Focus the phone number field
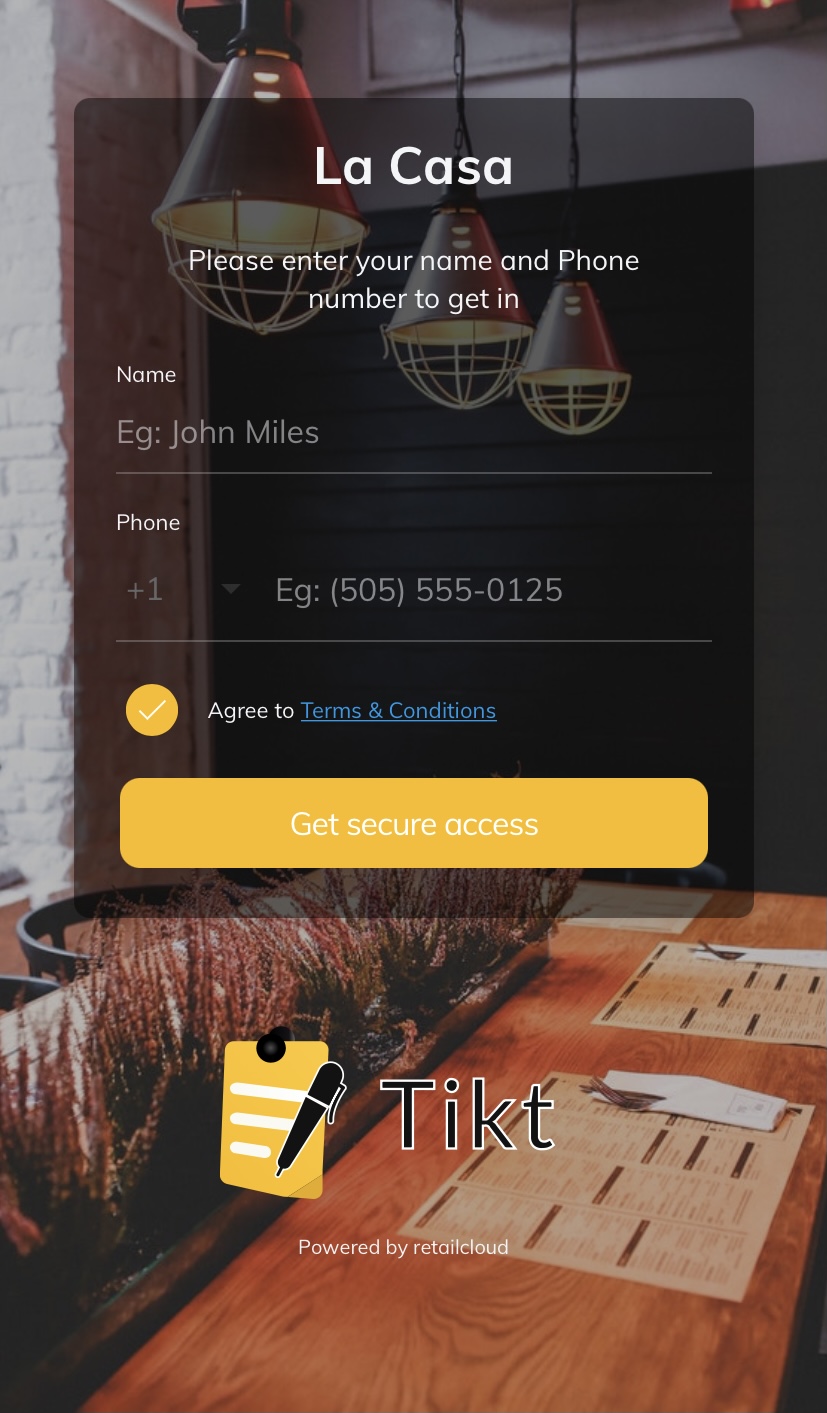The image size is (827, 1413). tap(490, 590)
